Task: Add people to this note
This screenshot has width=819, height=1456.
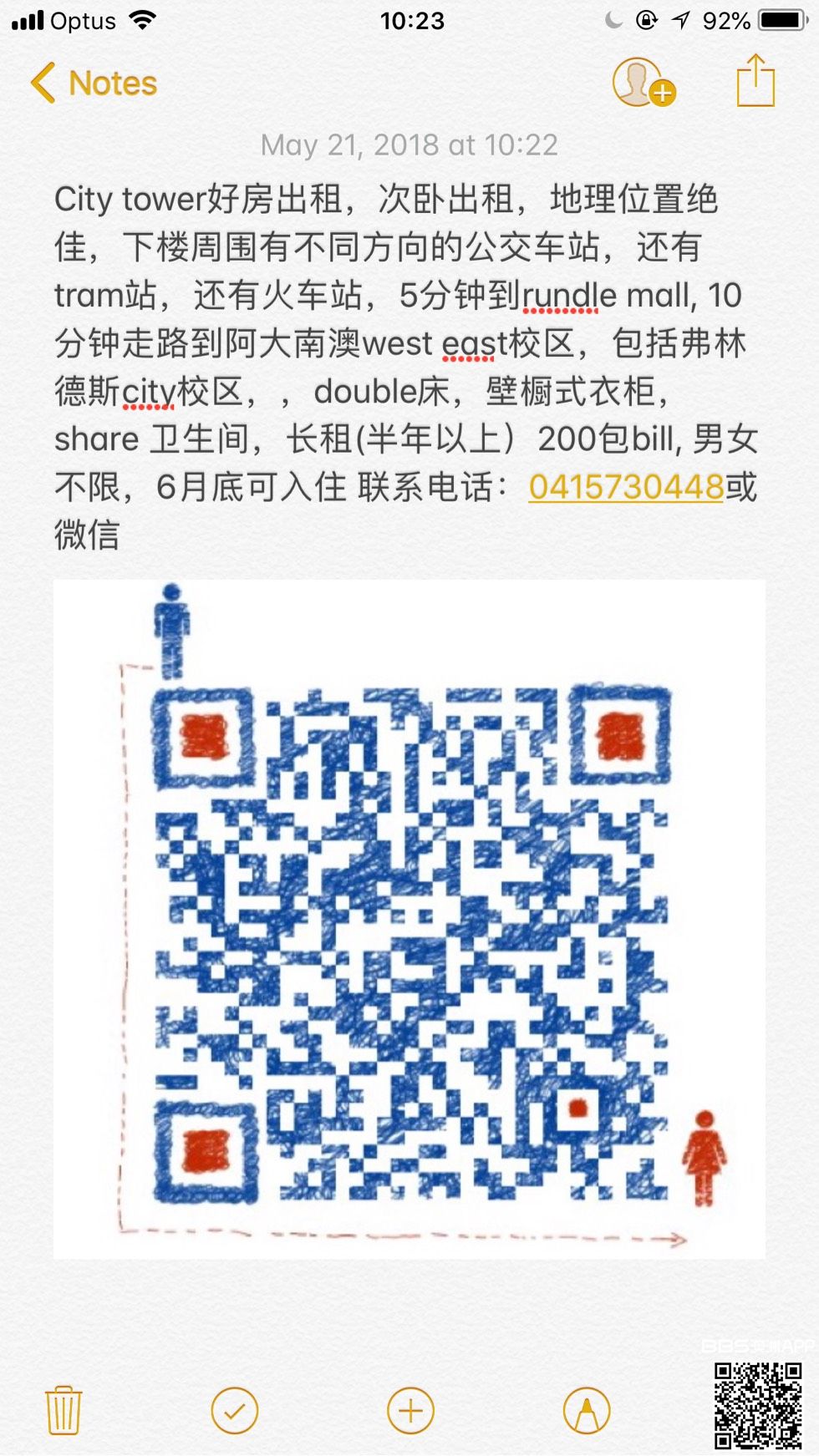Action: 643,83
